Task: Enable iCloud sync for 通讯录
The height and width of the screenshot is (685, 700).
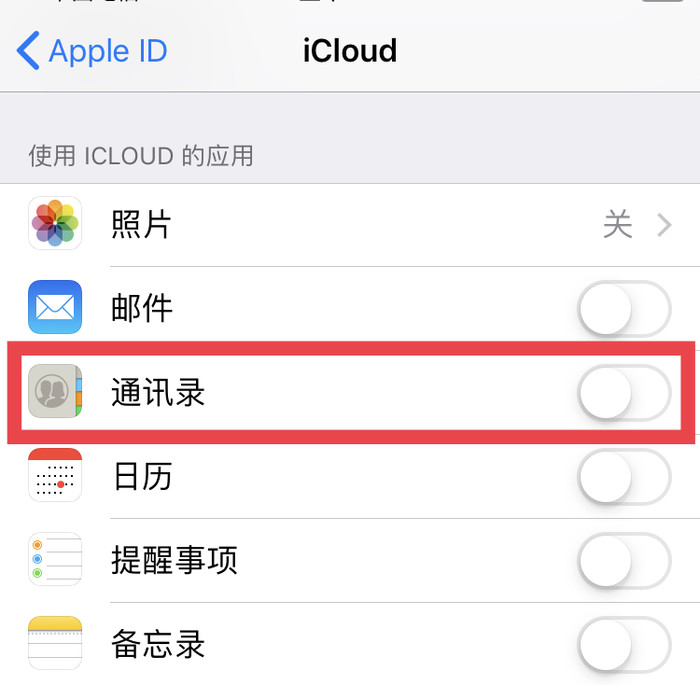Action: tap(624, 392)
